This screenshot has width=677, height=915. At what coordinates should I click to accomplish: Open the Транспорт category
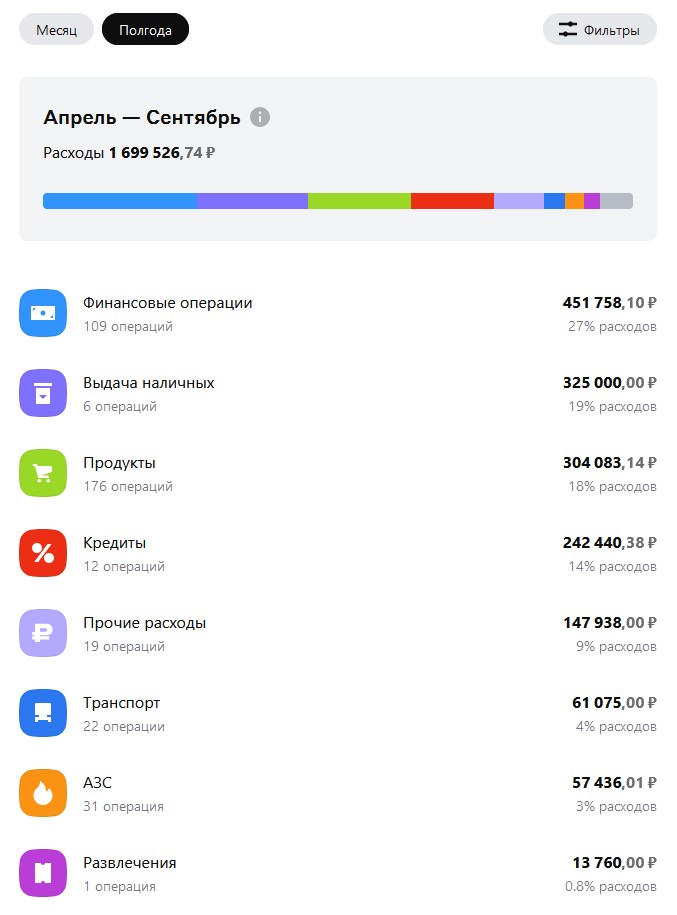(x=338, y=713)
